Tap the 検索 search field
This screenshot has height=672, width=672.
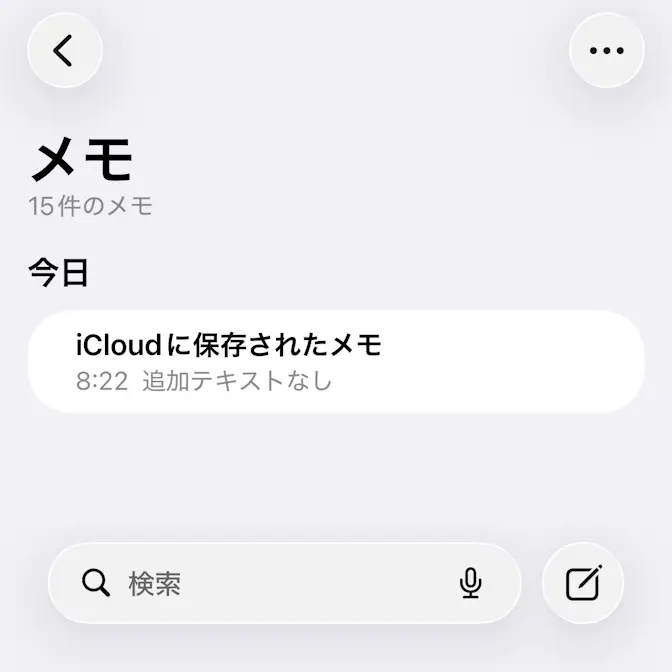270,583
